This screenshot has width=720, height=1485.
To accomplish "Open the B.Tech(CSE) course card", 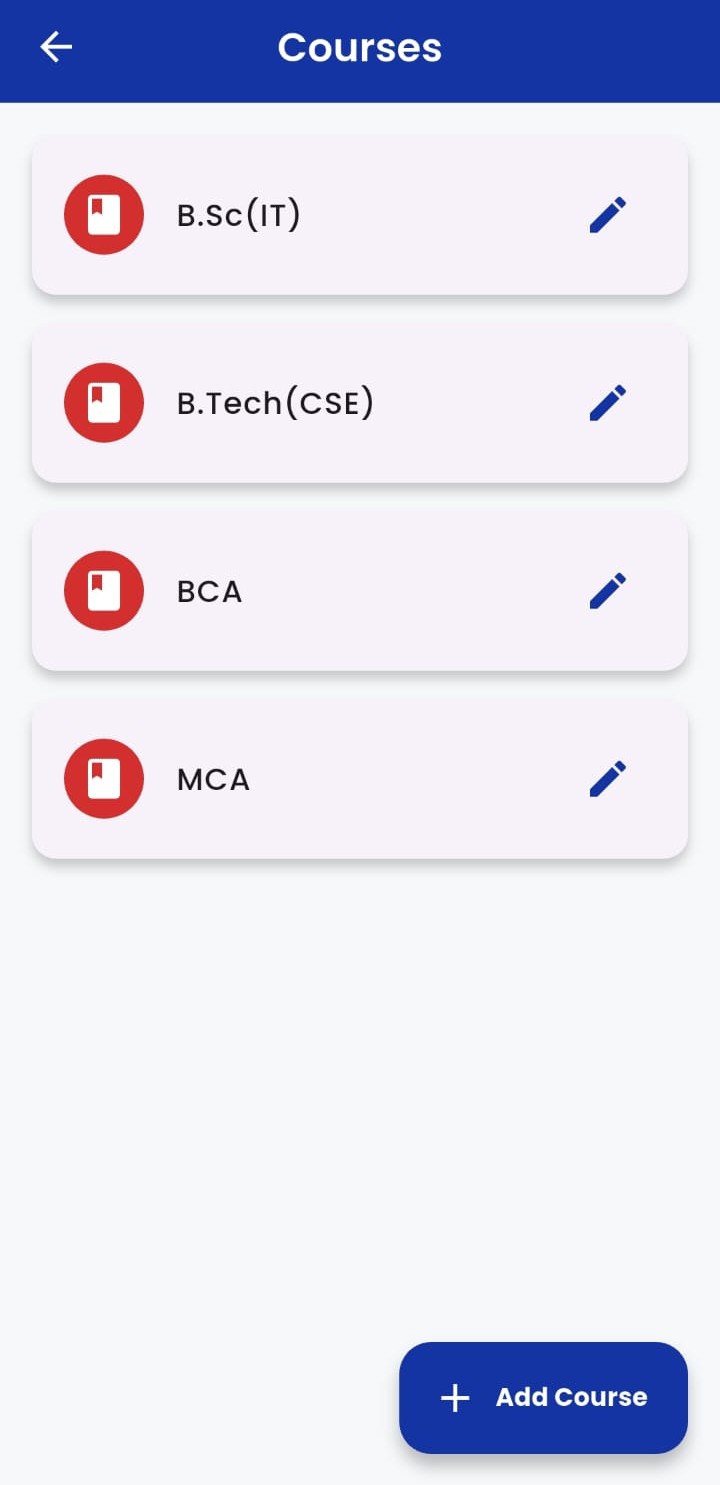I will pyautogui.click(x=300, y=403).
